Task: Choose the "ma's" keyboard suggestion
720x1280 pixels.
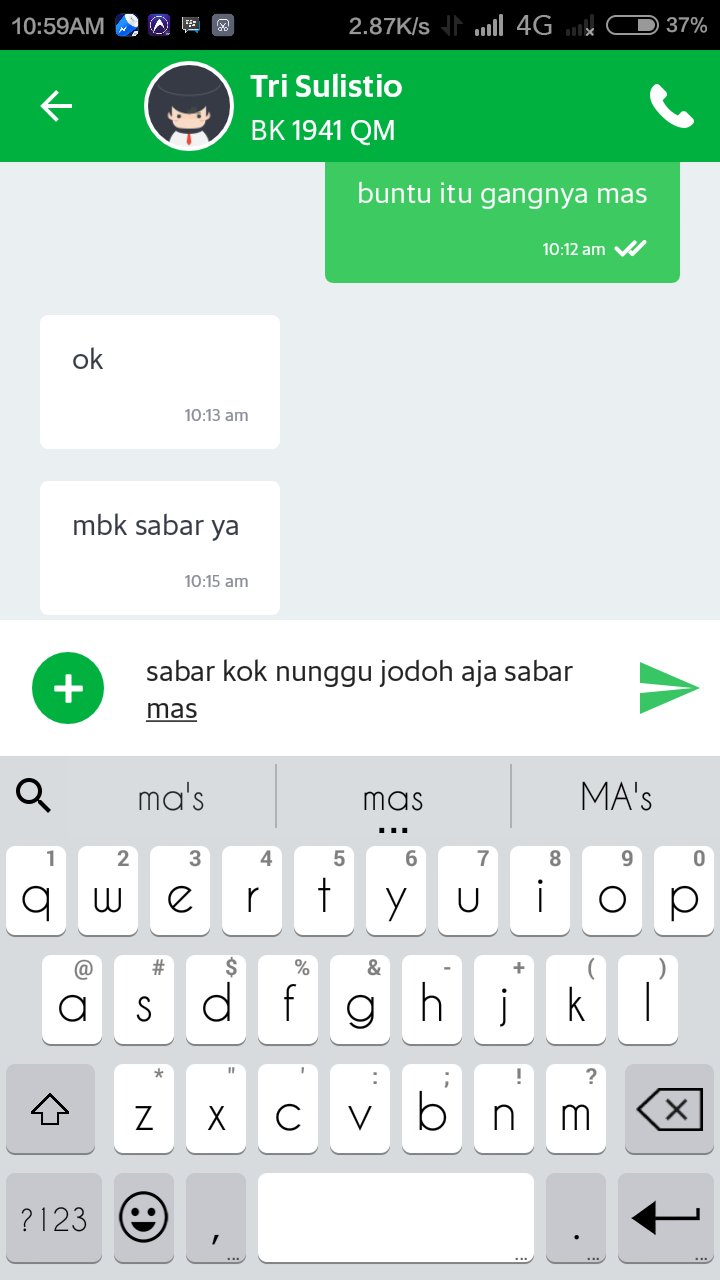Action: 172,797
